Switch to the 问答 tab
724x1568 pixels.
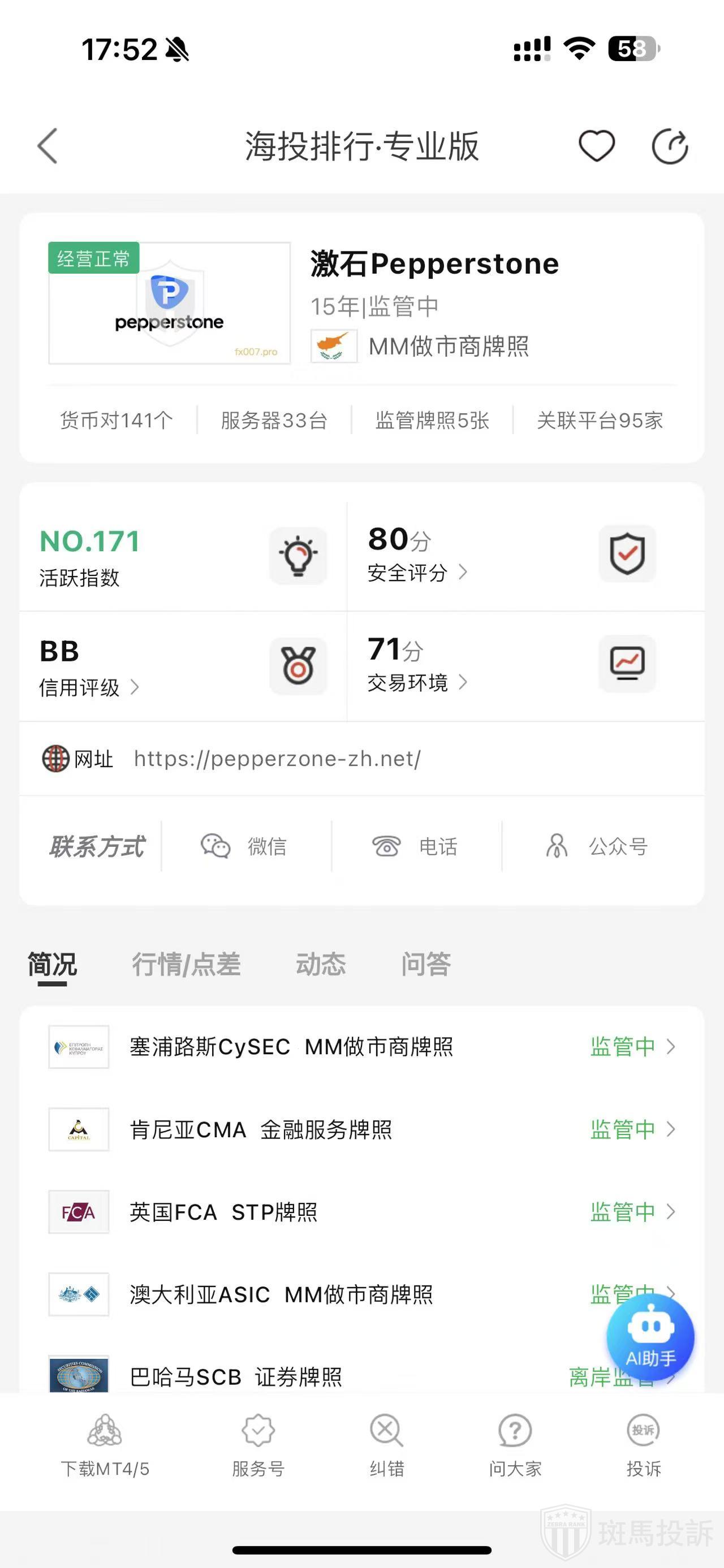[x=425, y=964]
